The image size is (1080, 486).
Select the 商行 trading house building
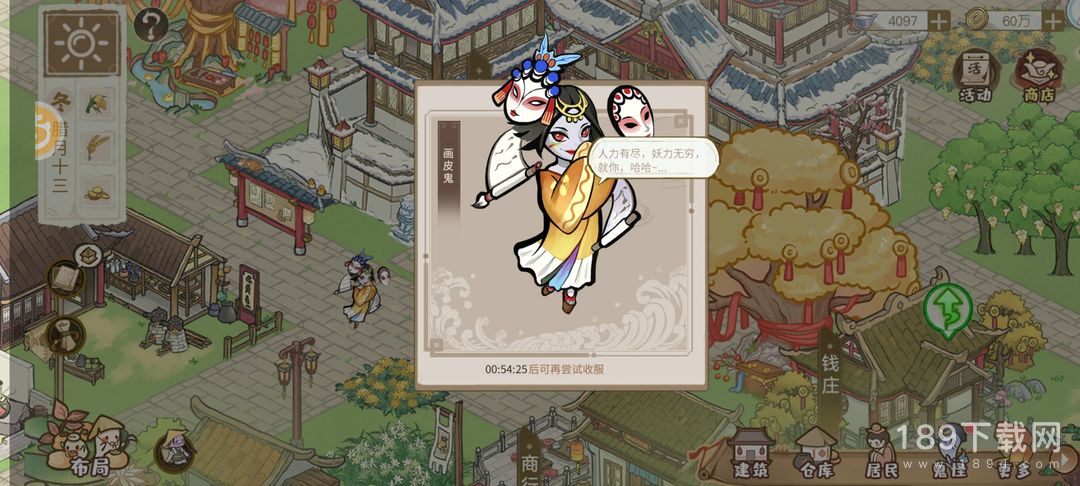530,460
